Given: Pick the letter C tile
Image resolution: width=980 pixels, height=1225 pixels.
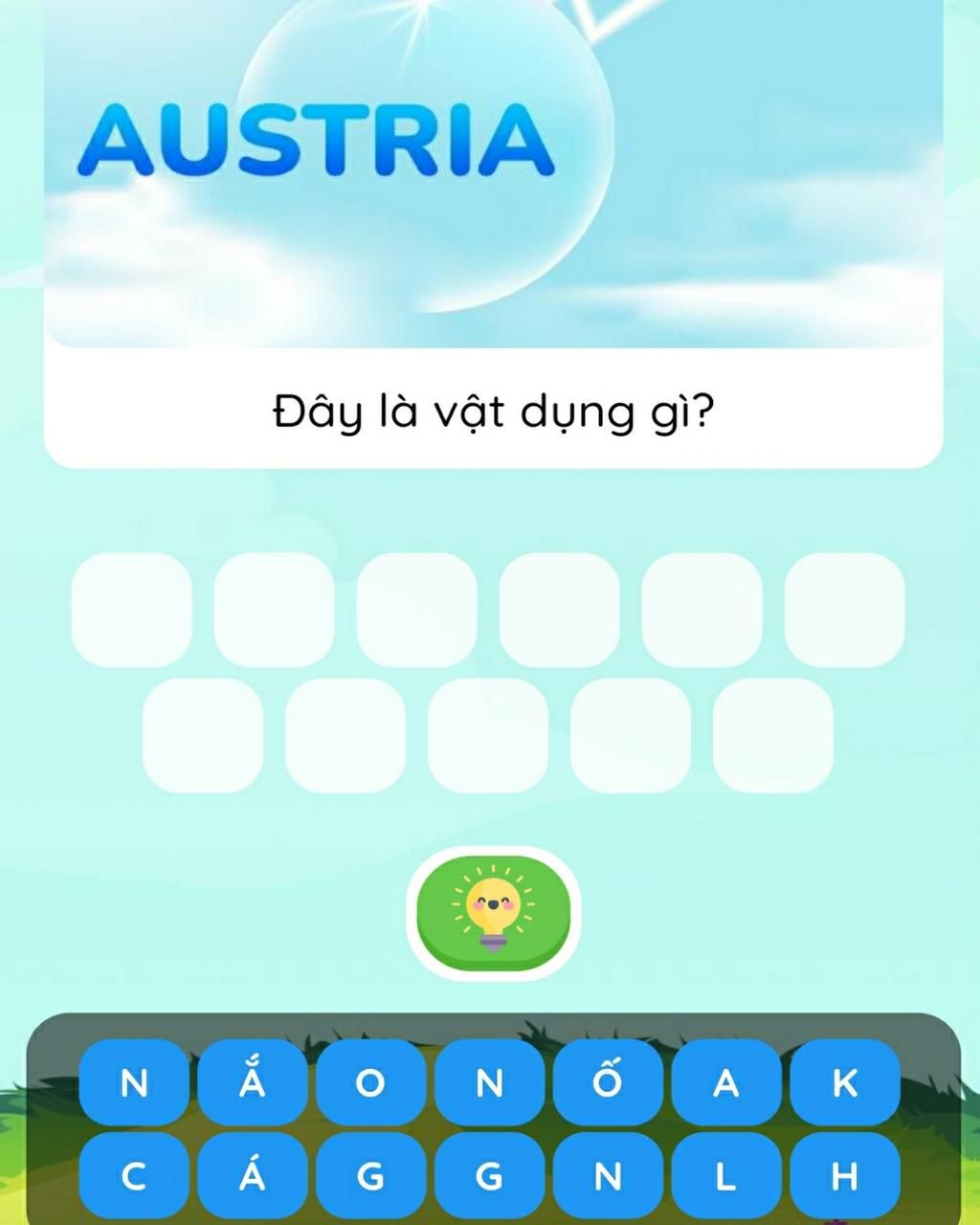Looking at the screenshot, I should 134,1176.
